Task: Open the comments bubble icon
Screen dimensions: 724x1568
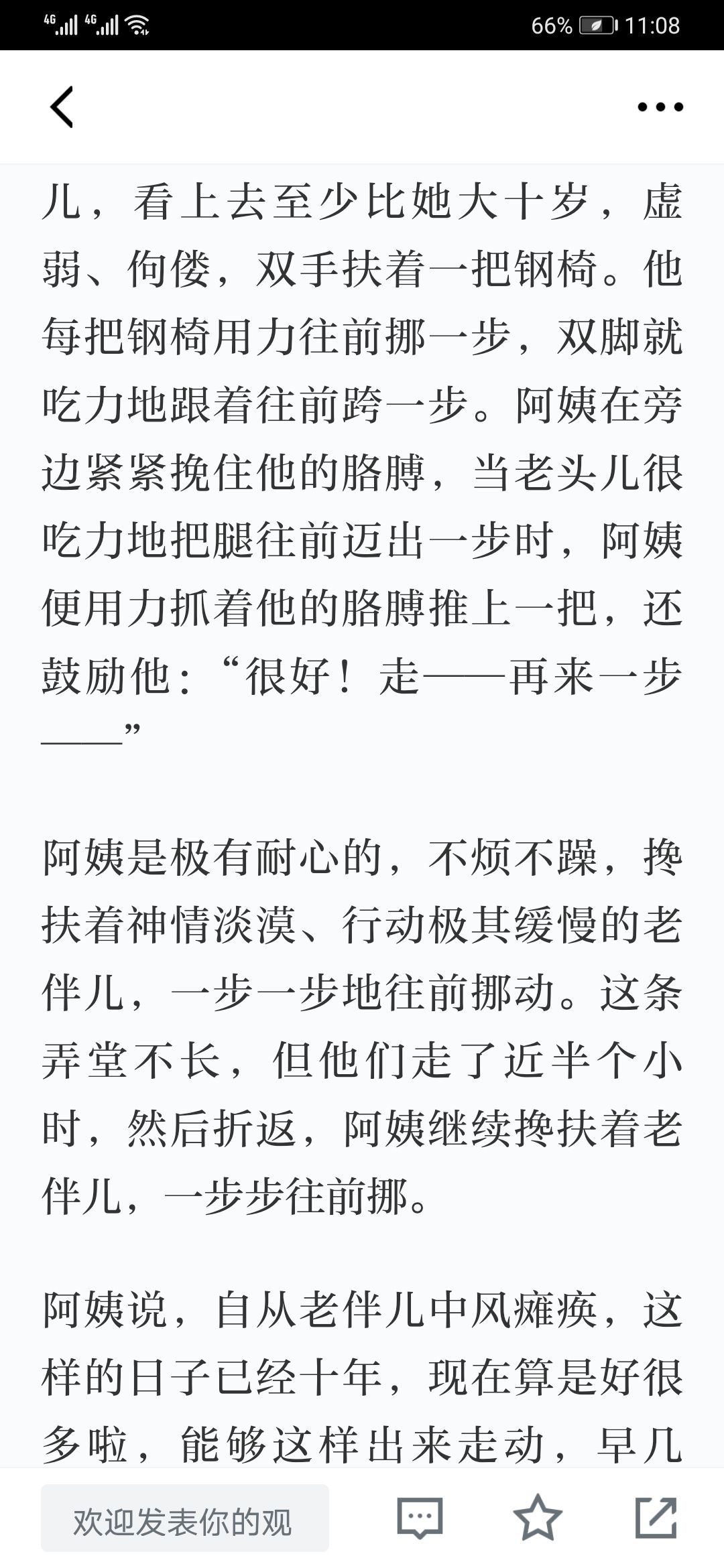Action: [420, 1518]
